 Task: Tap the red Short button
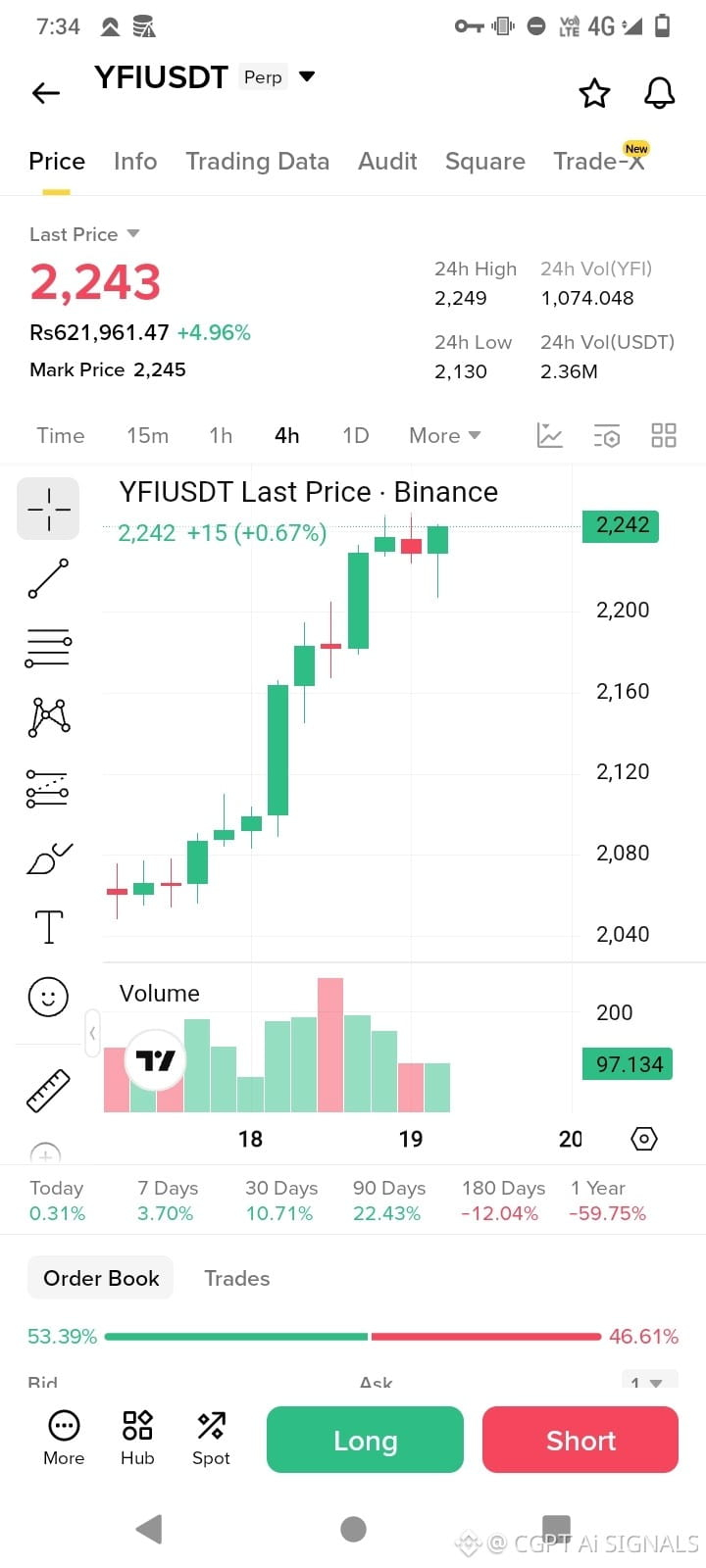(x=580, y=1440)
